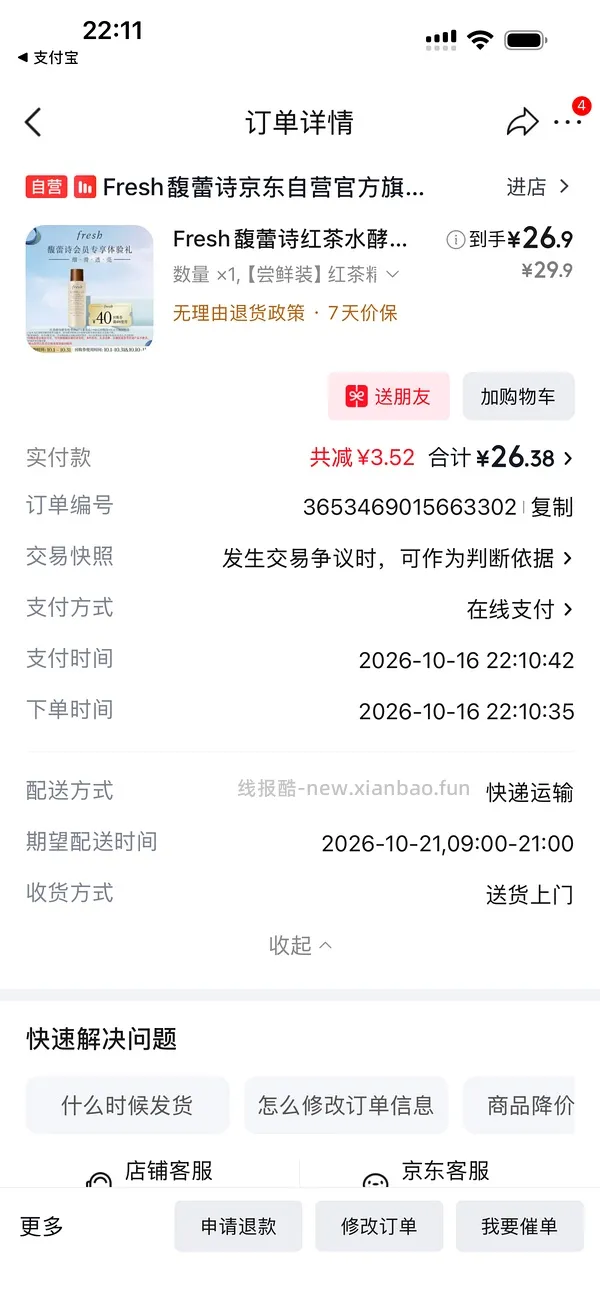Image resolution: width=600 pixels, height=1300 pixels.
Task: Tap 修改订单 to modify the order
Action: coord(379,1226)
